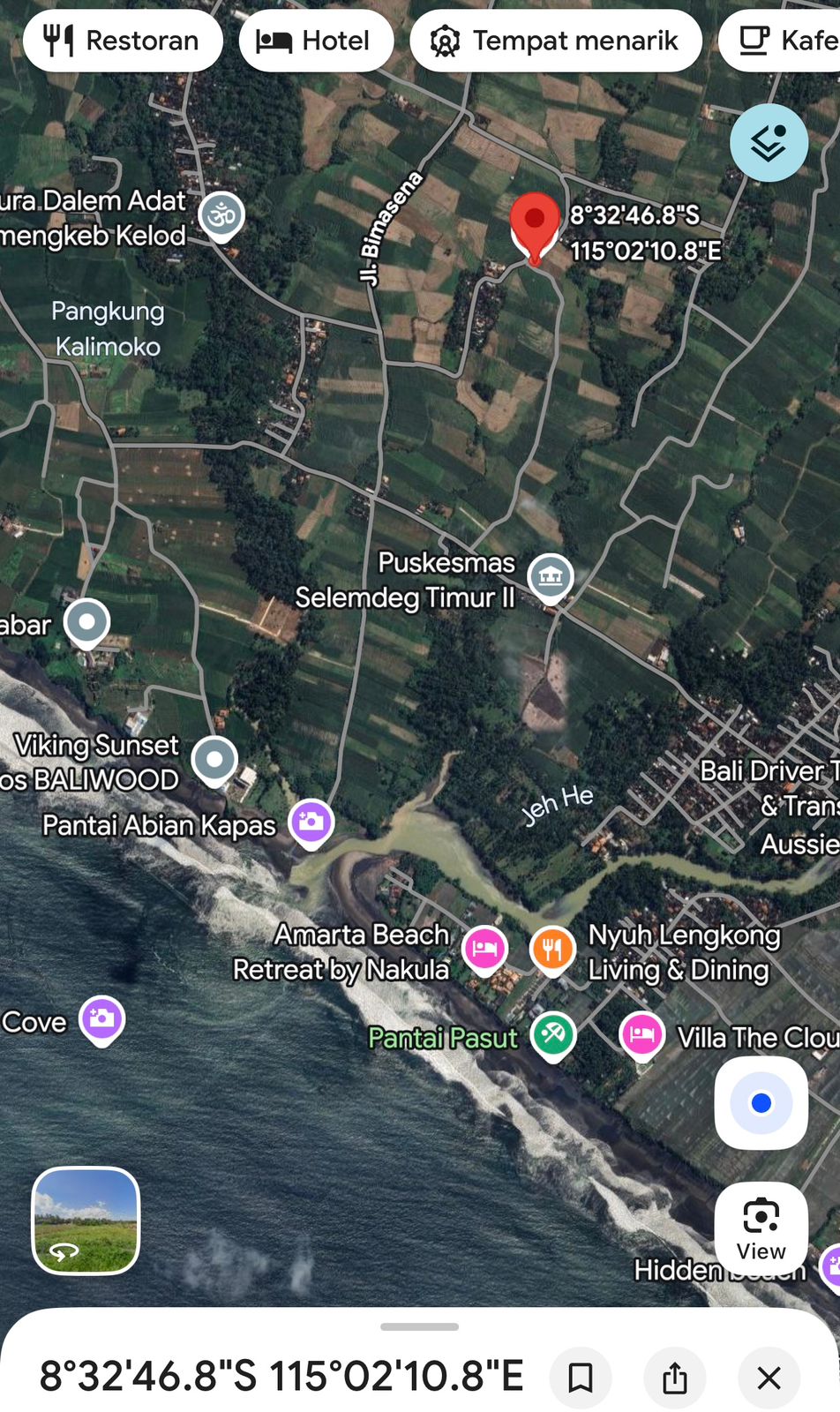Open Pantai Abian Kapas photo marker
The width and height of the screenshot is (840, 1412).
coord(311,822)
